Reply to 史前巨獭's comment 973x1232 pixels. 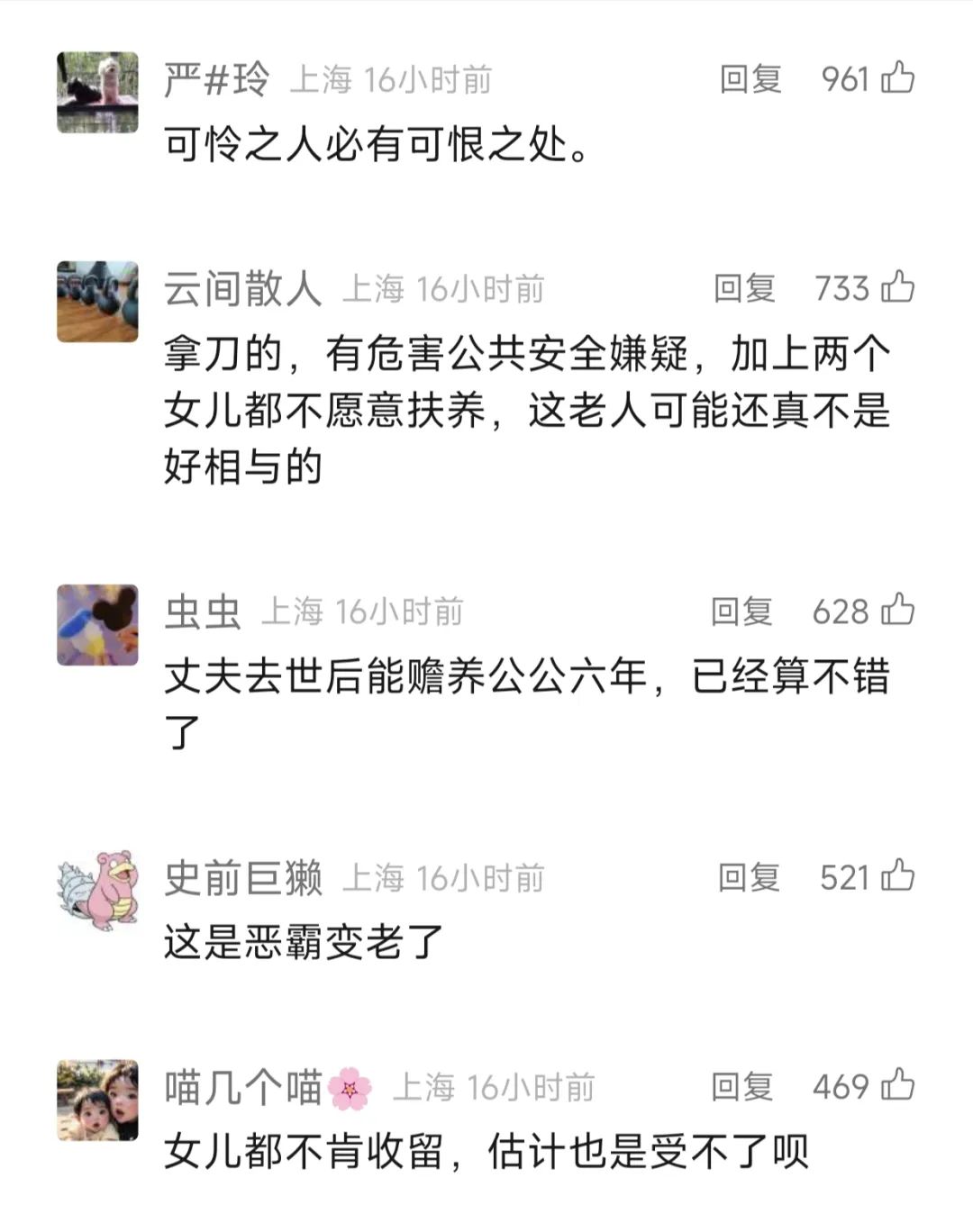748,876
